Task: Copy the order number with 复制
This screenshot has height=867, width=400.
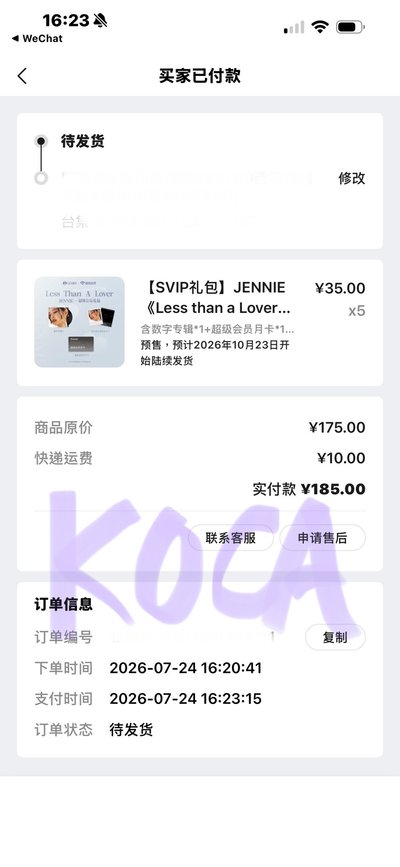Action: (x=335, y=637)
